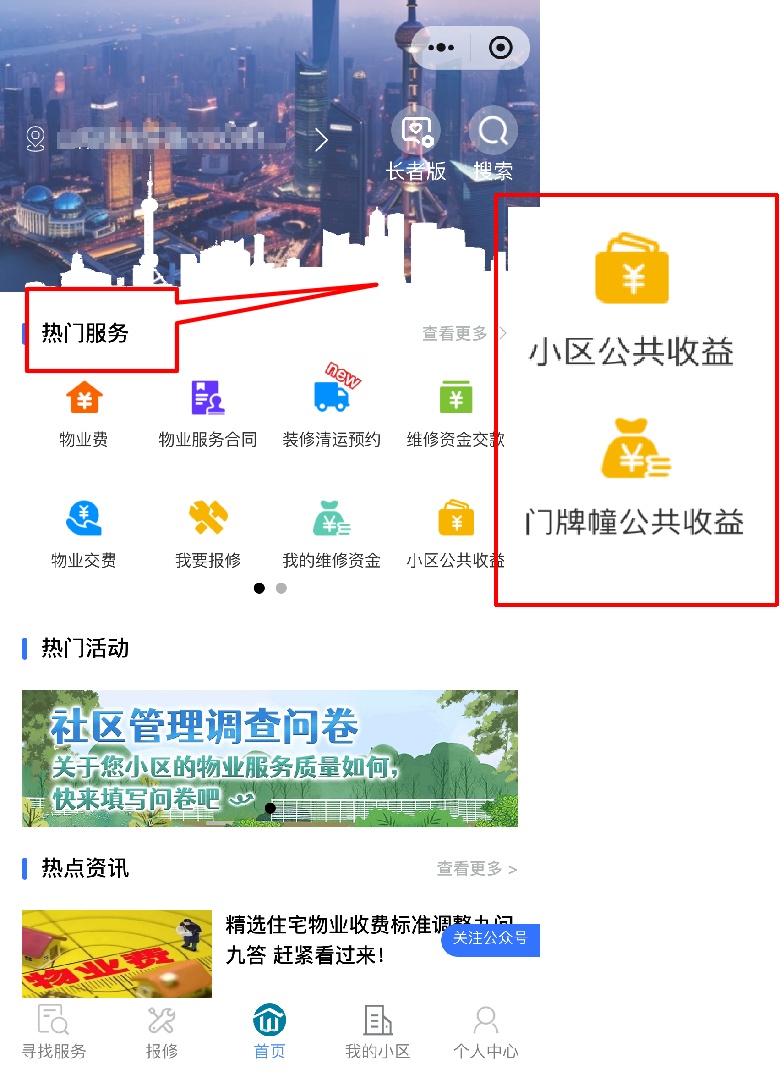Read the 物业收费标准调整九问九答 article

[x=330, y=939]
